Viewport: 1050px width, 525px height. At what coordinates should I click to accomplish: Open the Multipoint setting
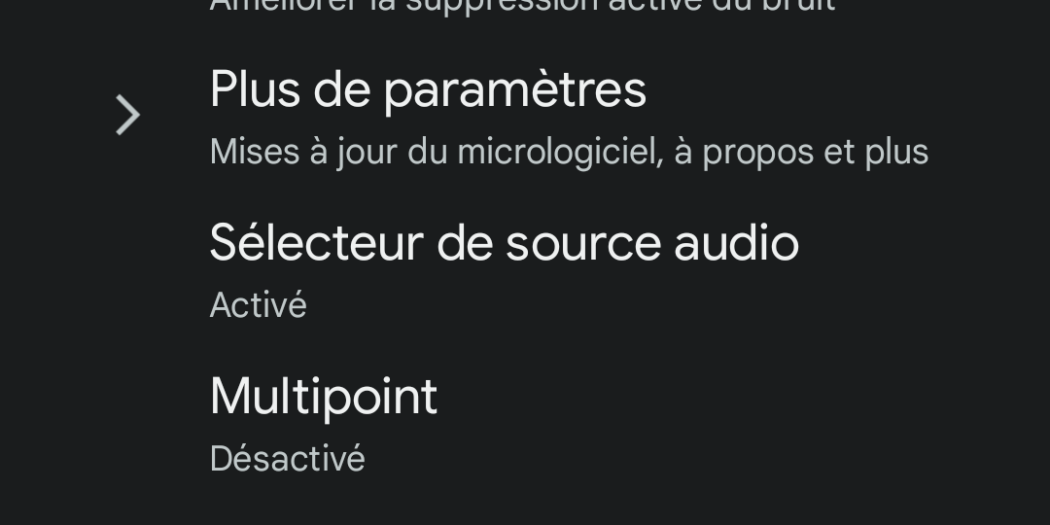tap(323, 397)
